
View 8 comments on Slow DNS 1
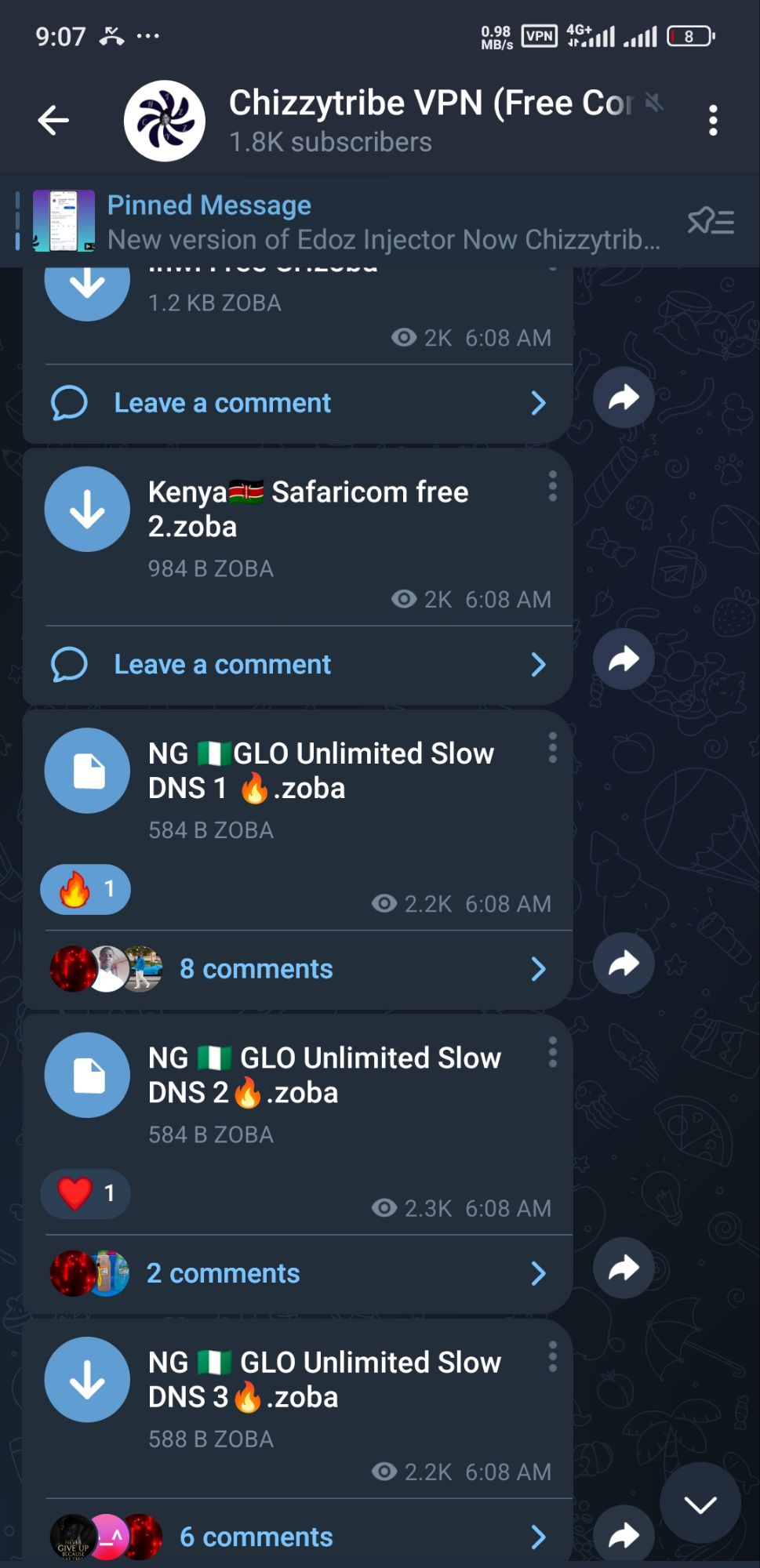pos(298,969)
